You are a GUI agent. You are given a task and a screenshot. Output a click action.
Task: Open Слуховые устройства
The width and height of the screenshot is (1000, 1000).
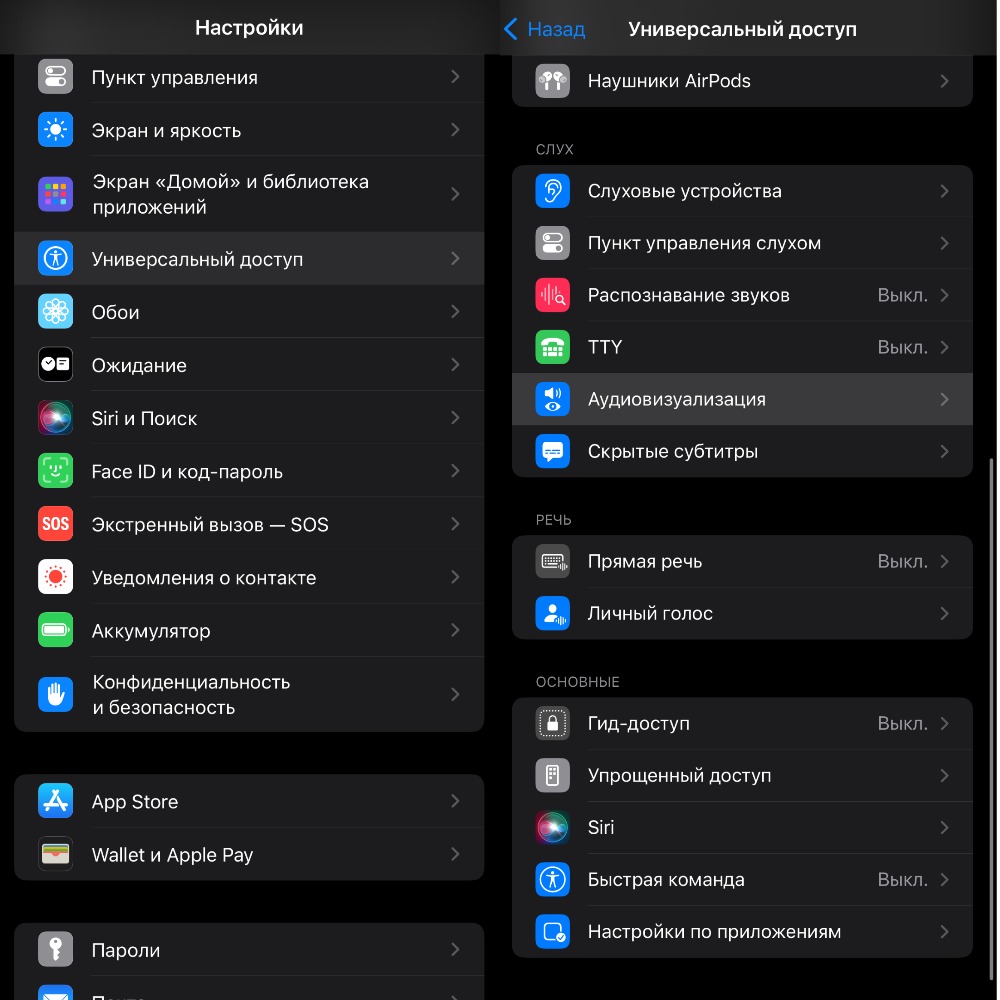[742, 191]
